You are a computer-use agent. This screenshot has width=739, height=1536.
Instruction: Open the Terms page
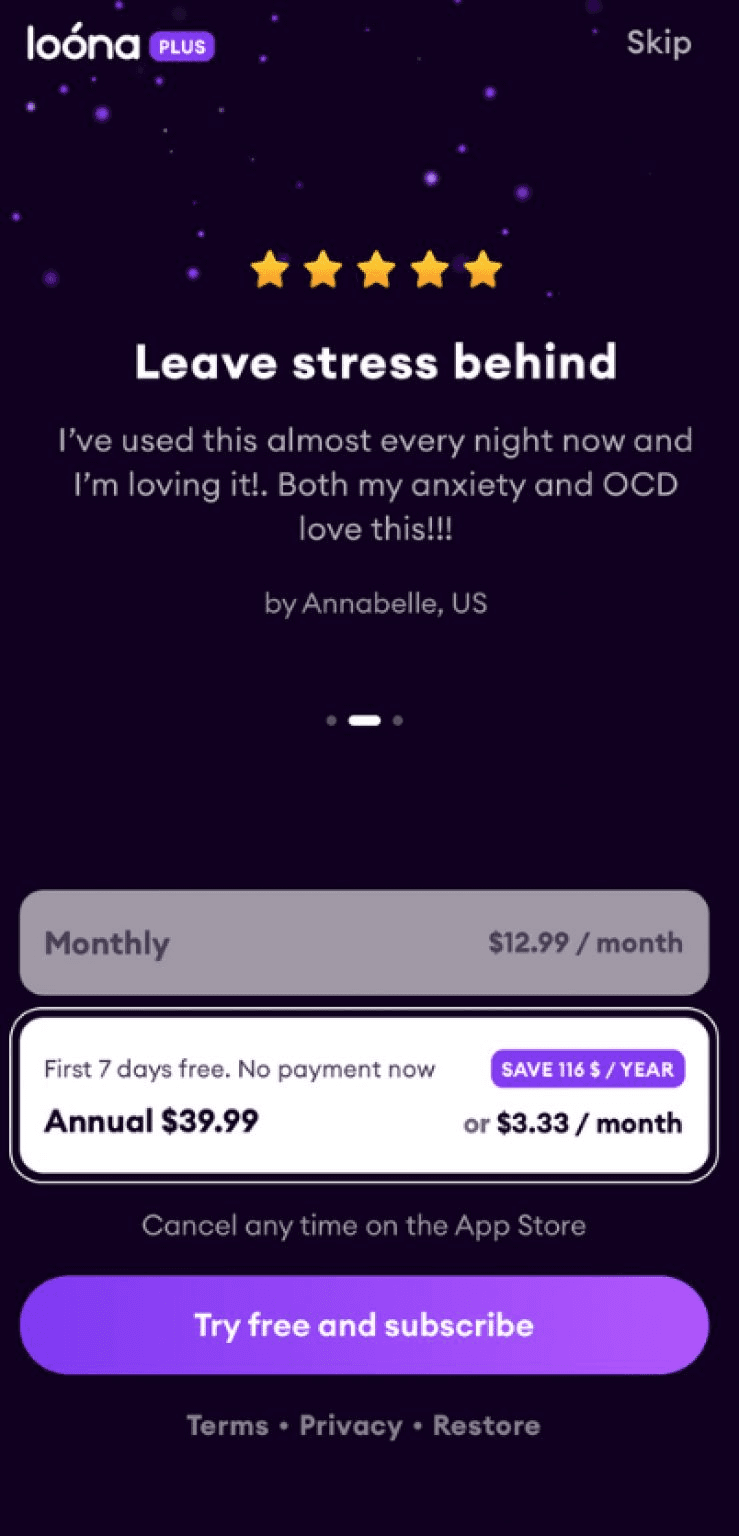tap(227, 1425)
